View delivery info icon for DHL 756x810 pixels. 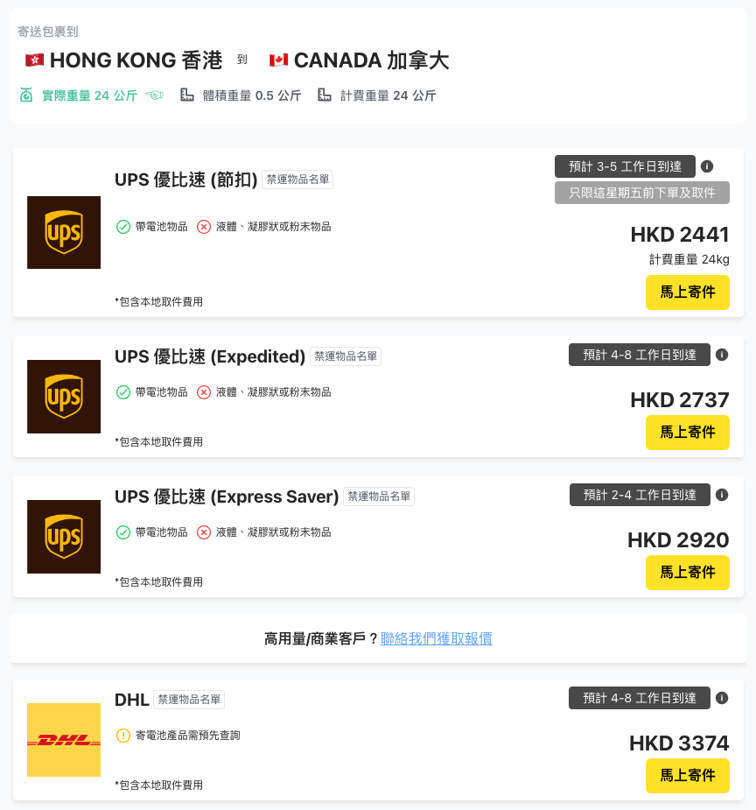[722, 698]
